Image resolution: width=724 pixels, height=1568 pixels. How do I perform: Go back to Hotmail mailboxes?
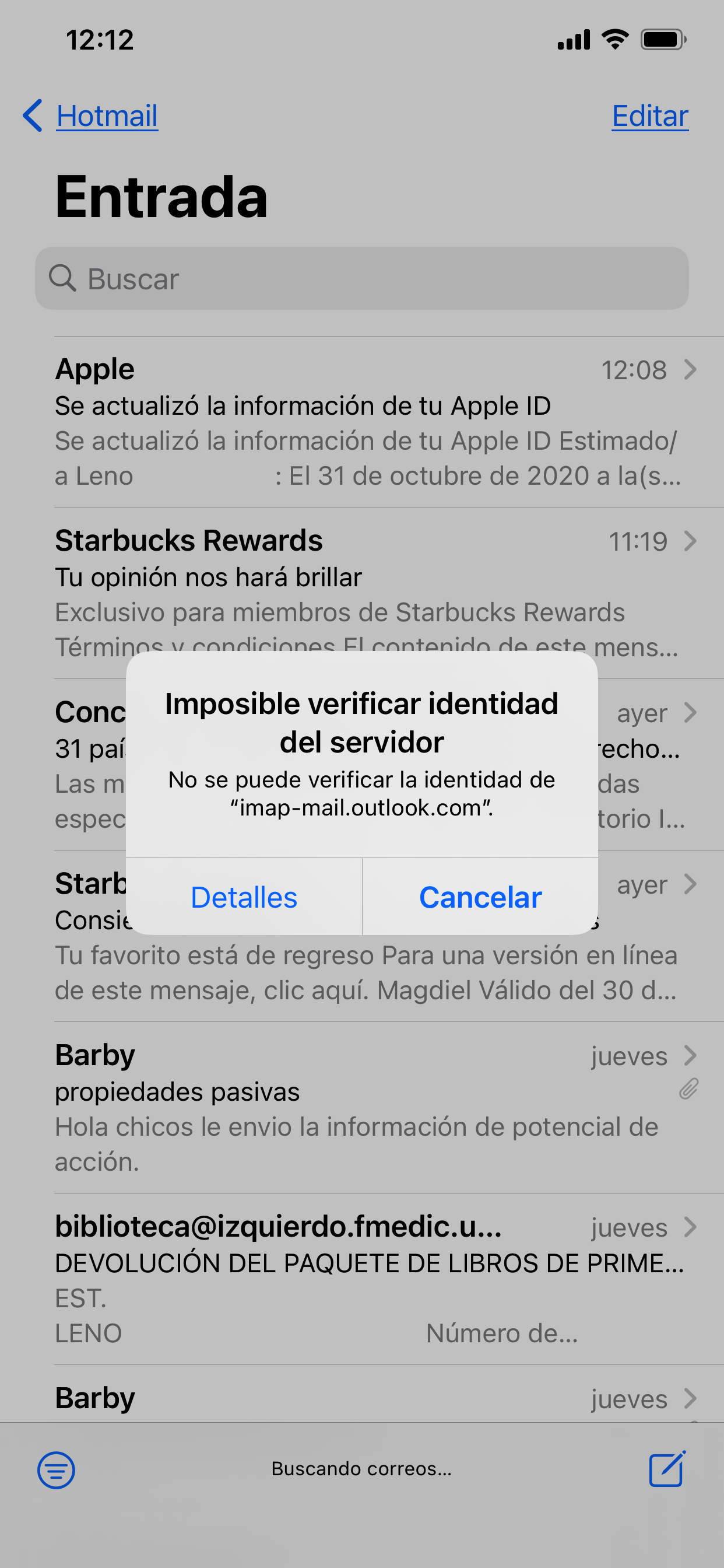point(90,116)
